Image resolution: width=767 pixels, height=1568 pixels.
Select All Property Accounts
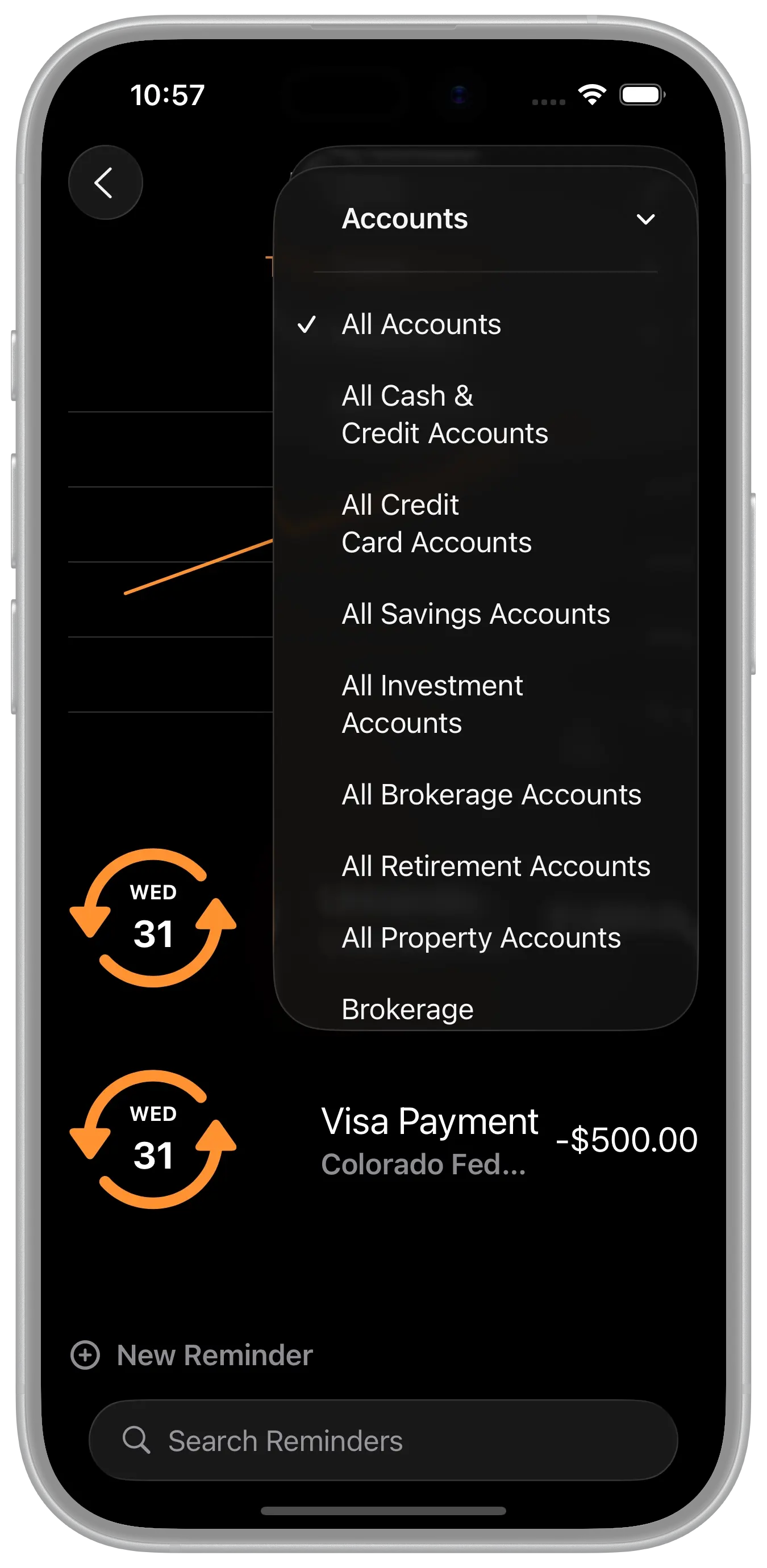pyautogui.click(x=481, y=938)
